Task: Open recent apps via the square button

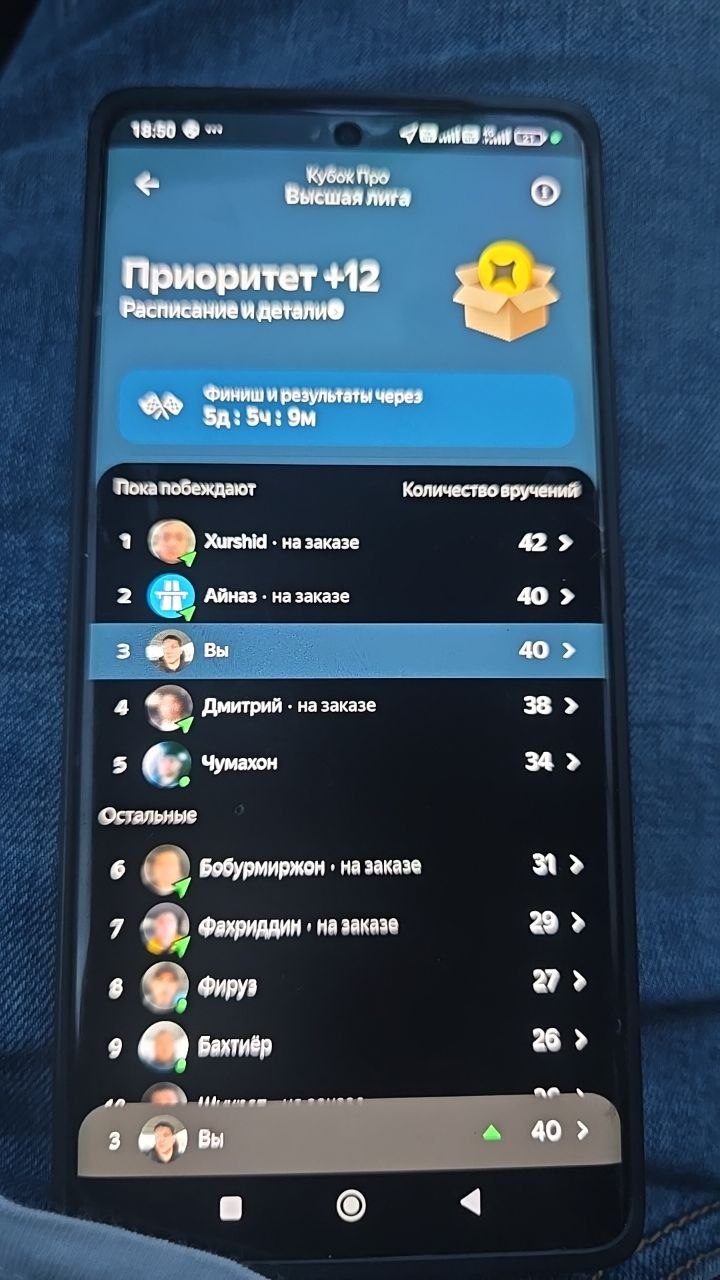Action: (x=231, y=1208)
